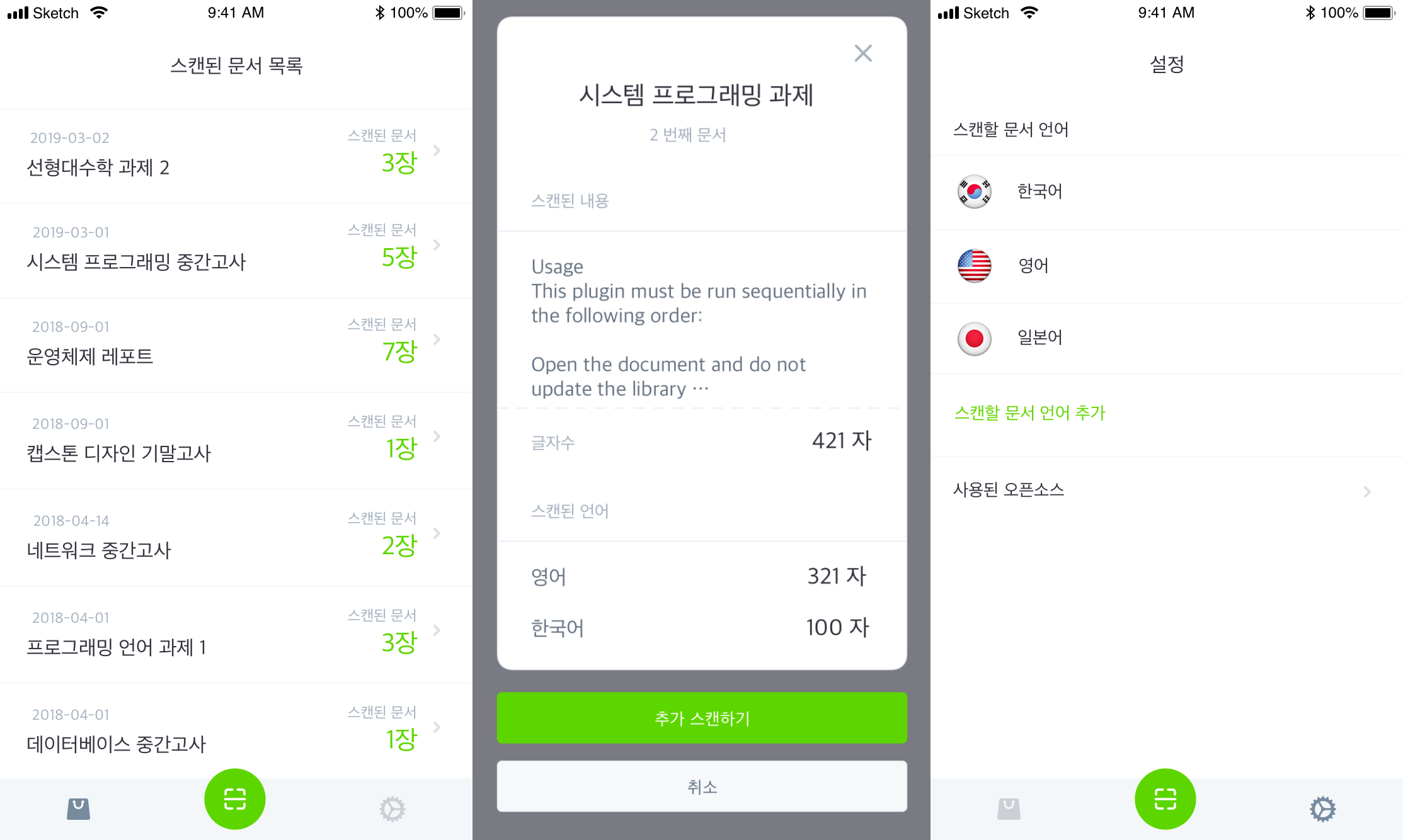Open 운영체제 레포트 document
The height and width of the screenshot is (840, 1403).
coord(236,344)
